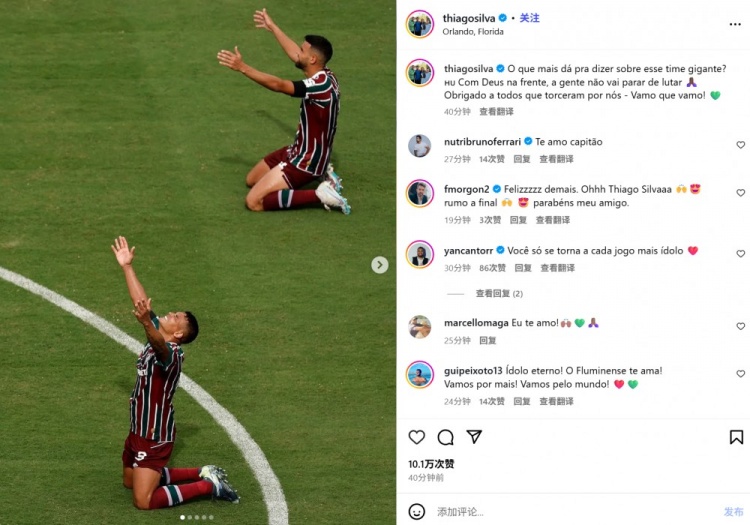The height and width of the screenshot is (525, 750).
Task: View translation of guipeixoto13's comment
Action: [556, 401]
